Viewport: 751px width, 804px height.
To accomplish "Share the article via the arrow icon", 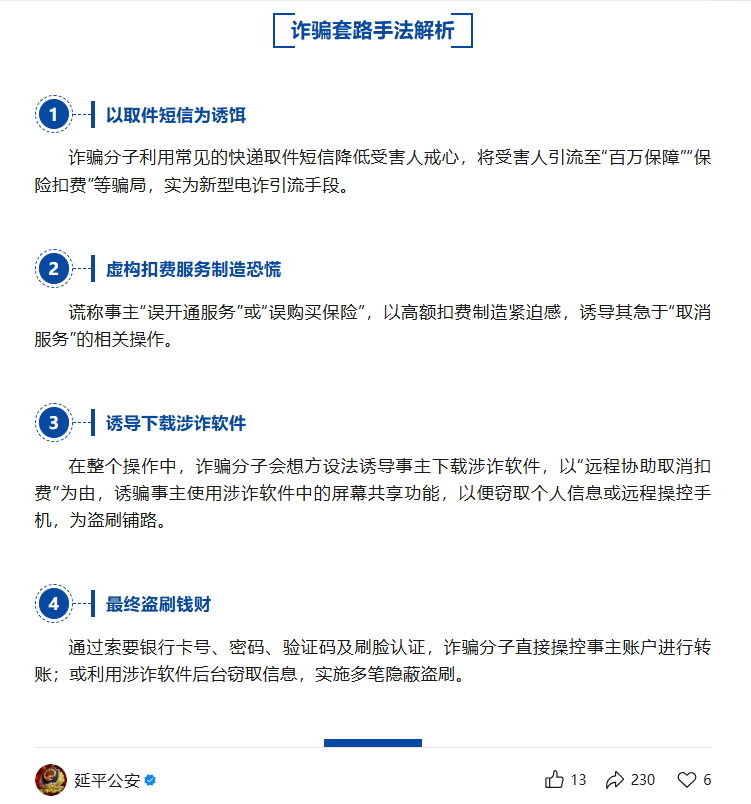I will (616, 779).
